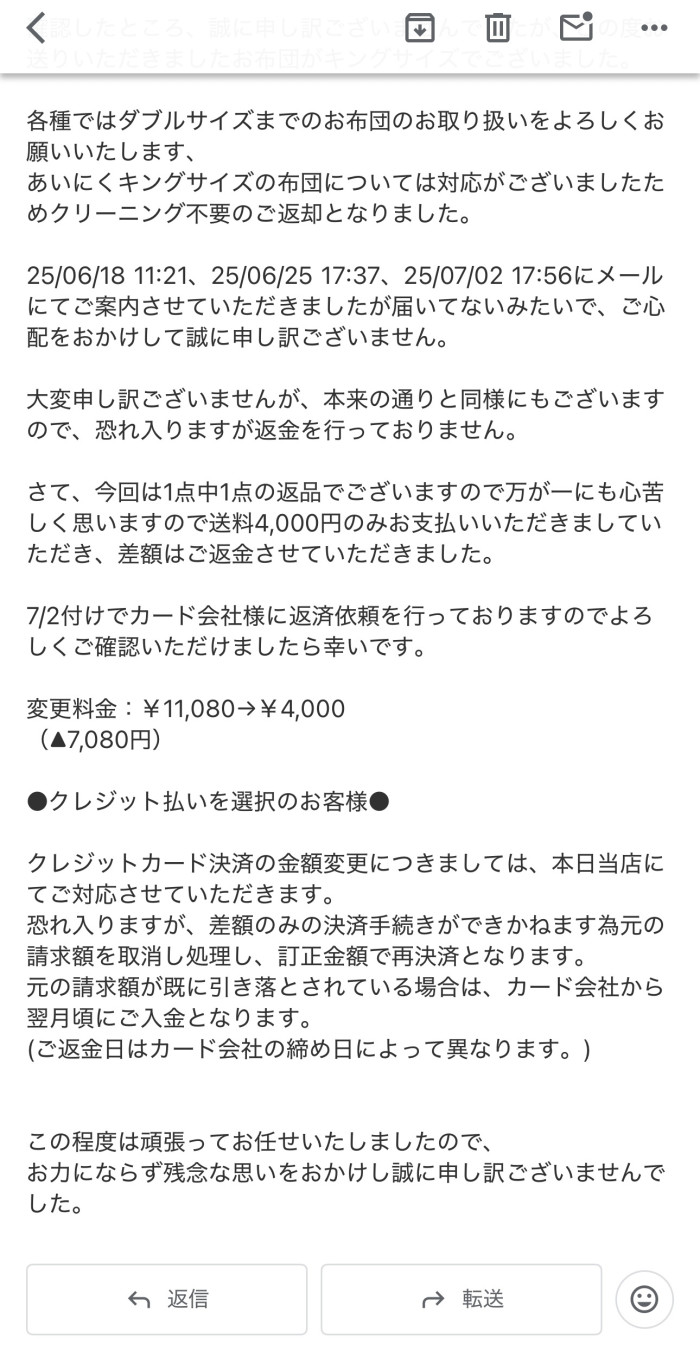Image resolution: width=700 pixels, height=1350 pixels.
Task: Add an emoji reaction
Action: coord(644,1299)
